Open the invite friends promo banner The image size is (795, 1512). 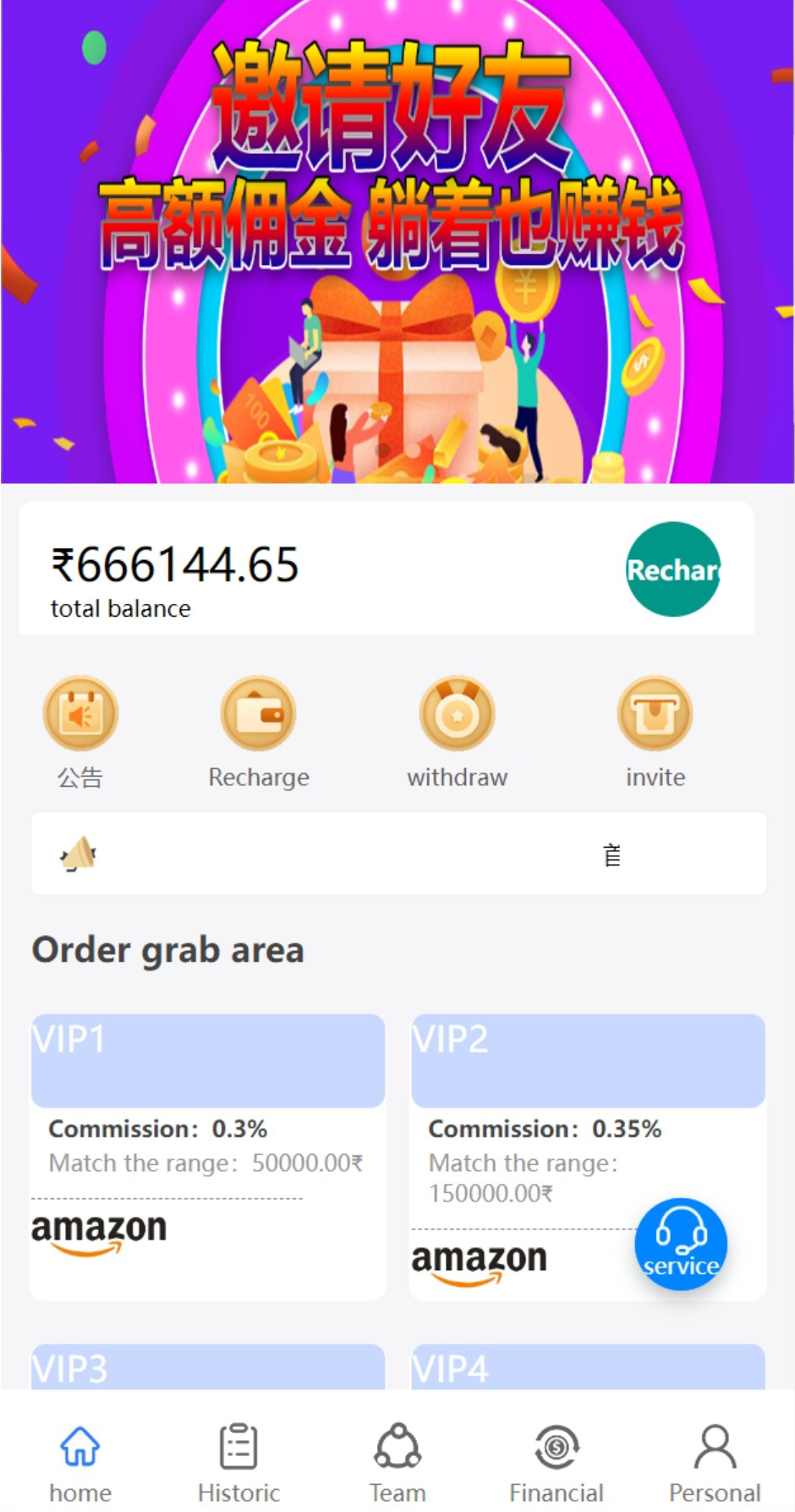click(x=397, y=241)
